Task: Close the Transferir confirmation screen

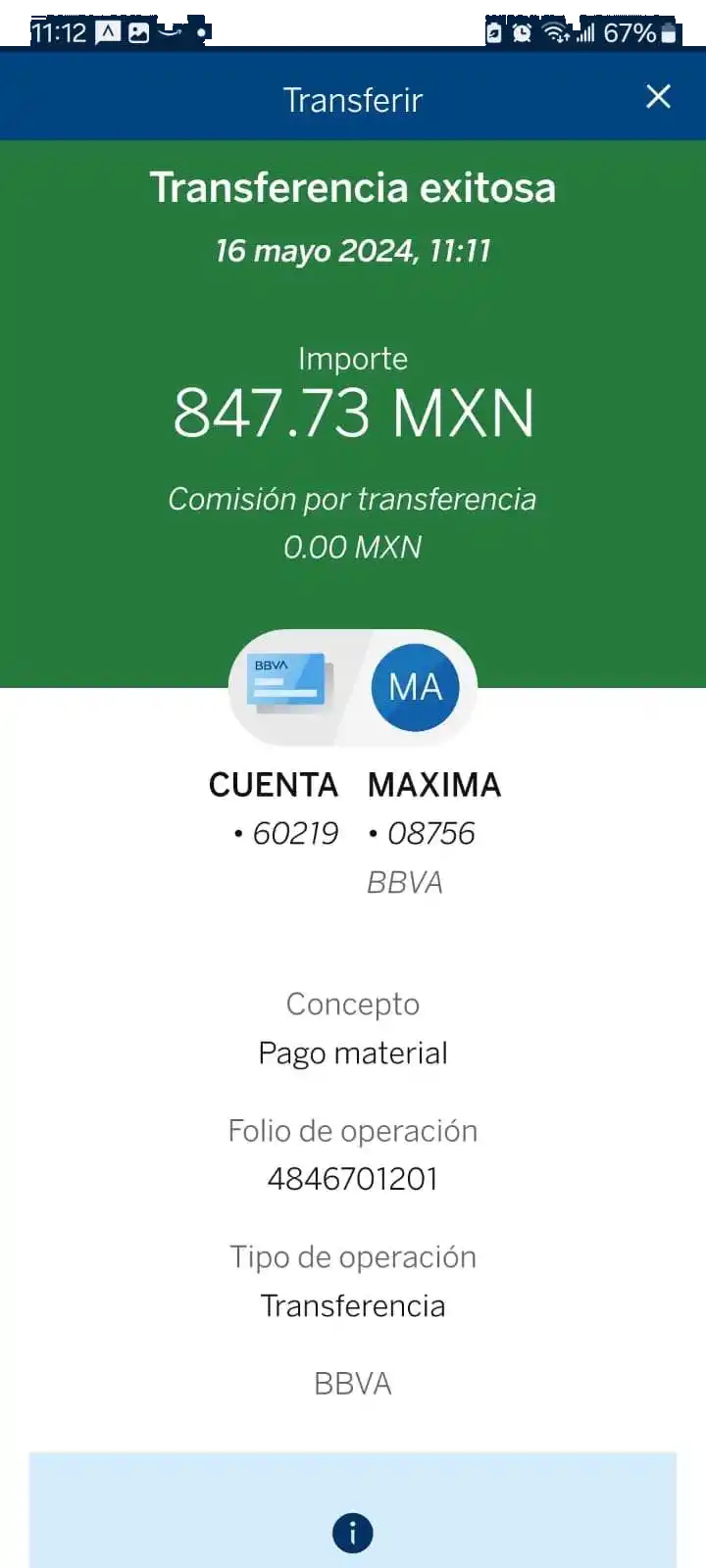Action: click(x=658, y=96)
